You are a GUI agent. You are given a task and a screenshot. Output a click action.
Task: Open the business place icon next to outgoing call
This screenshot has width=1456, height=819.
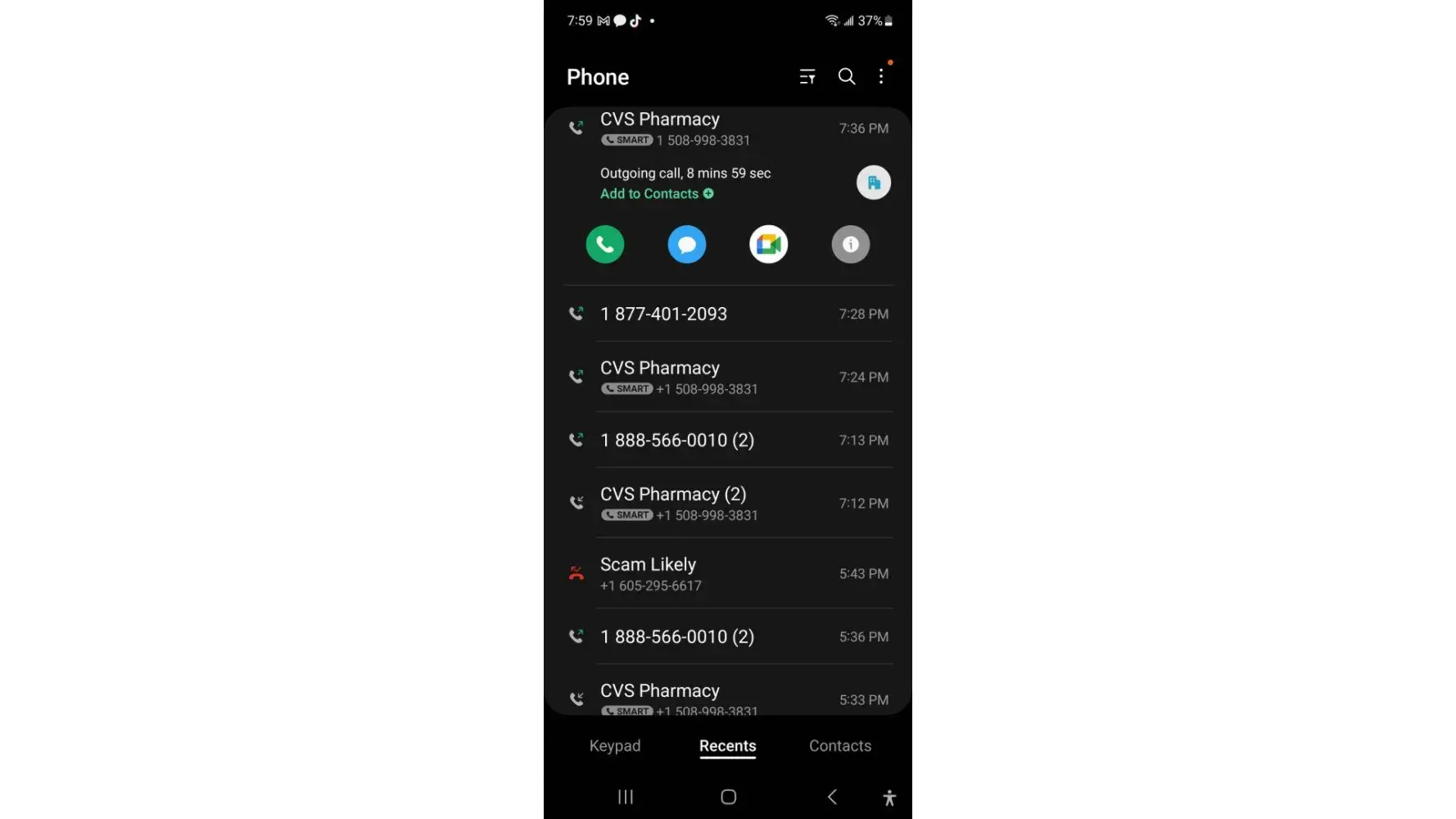pyautogui.click(x=873, y=183)
